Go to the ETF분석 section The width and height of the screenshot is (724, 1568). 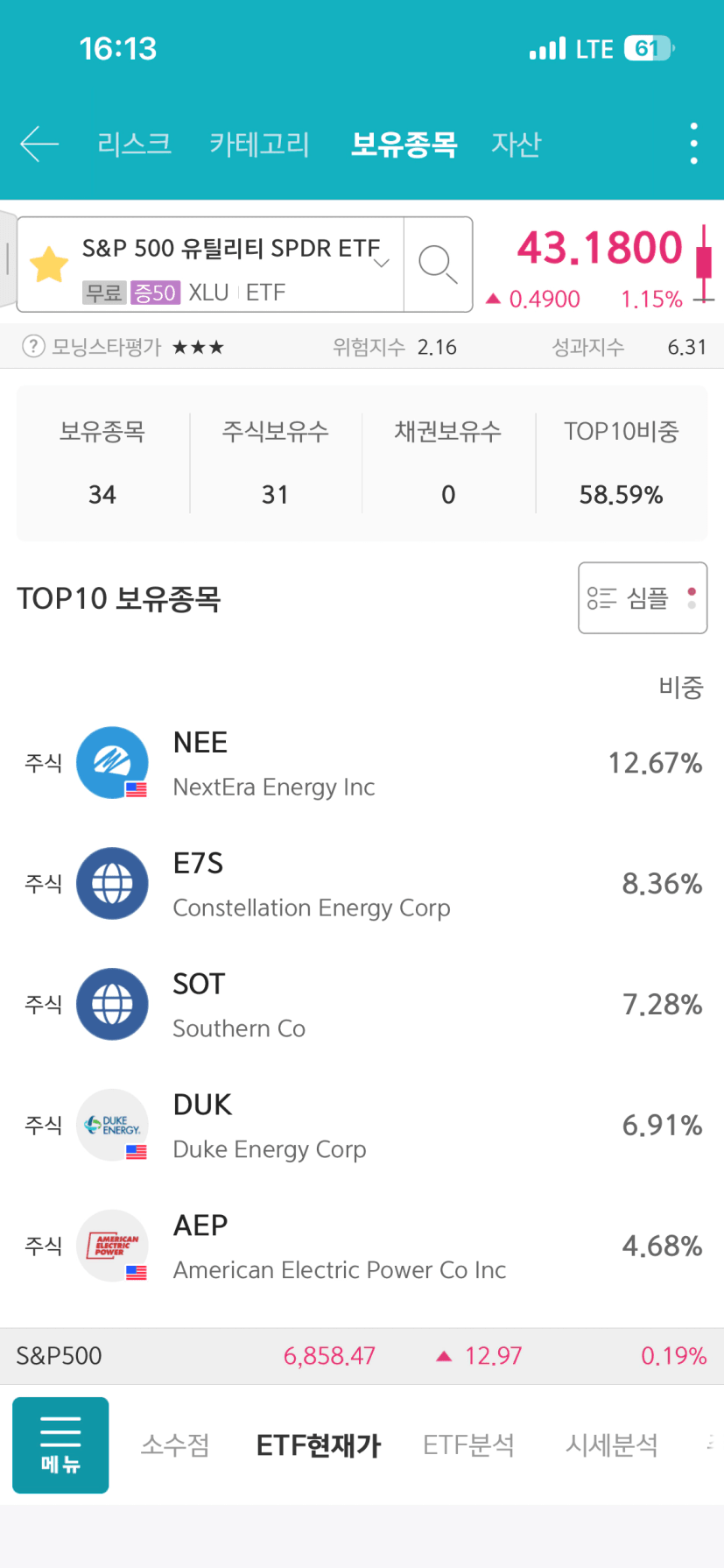click(468, 1445)
